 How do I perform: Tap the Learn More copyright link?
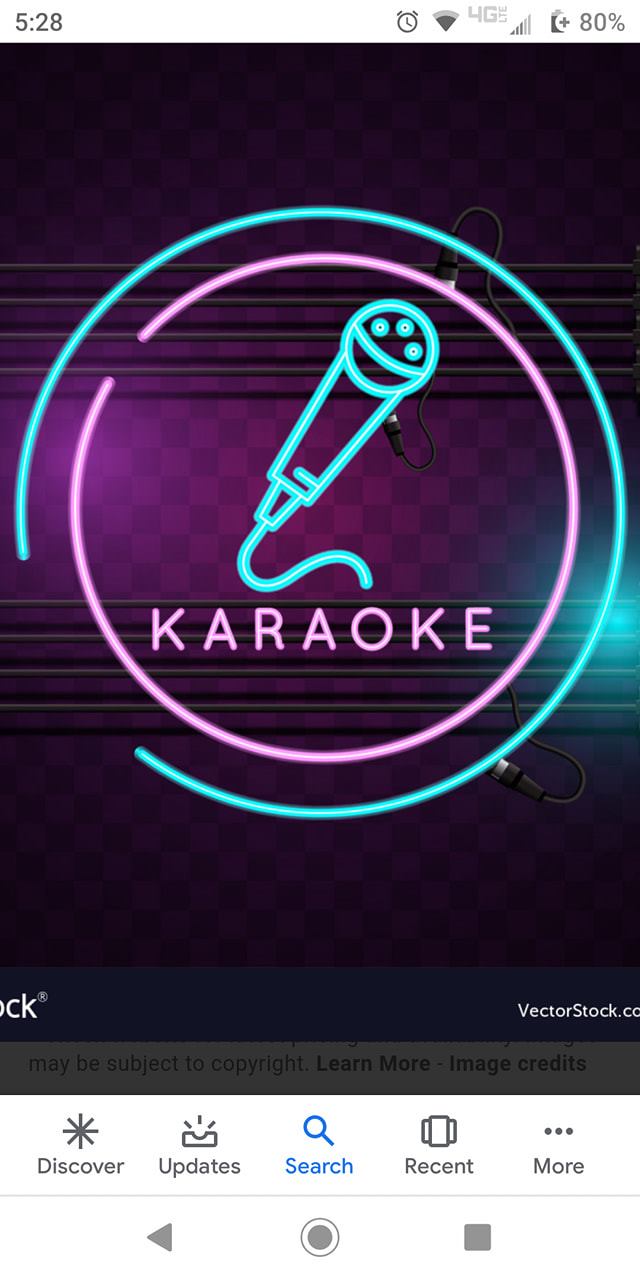(x=373, y=1064)
